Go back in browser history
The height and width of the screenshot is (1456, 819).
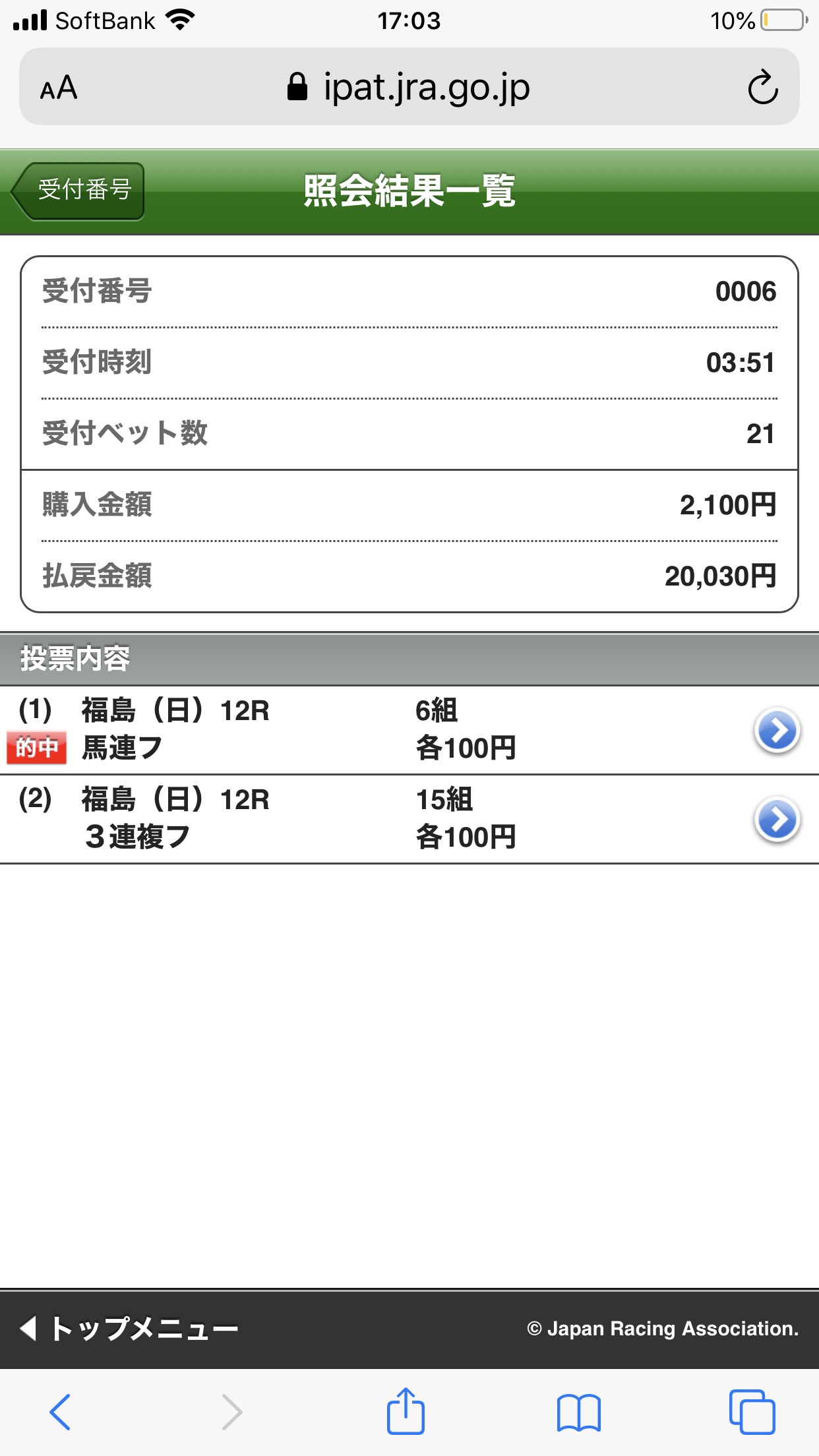pos(60,1412)
